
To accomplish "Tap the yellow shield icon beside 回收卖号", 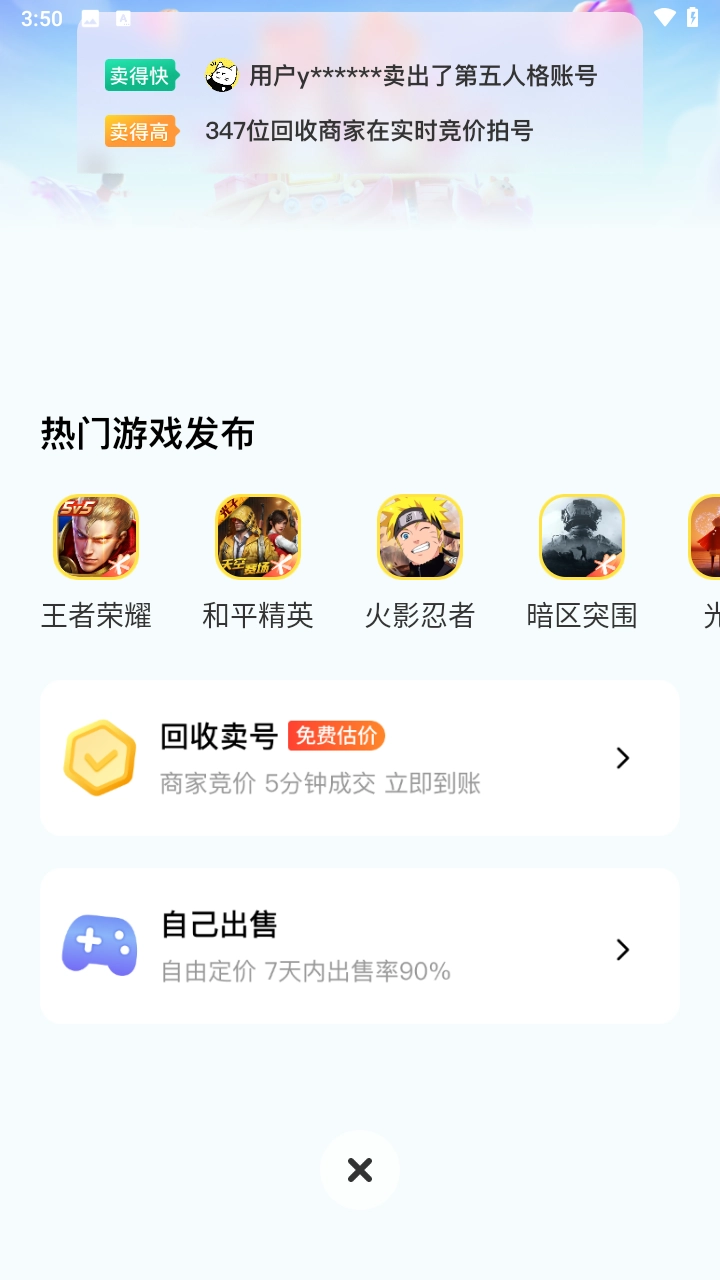I will point(98,757).
